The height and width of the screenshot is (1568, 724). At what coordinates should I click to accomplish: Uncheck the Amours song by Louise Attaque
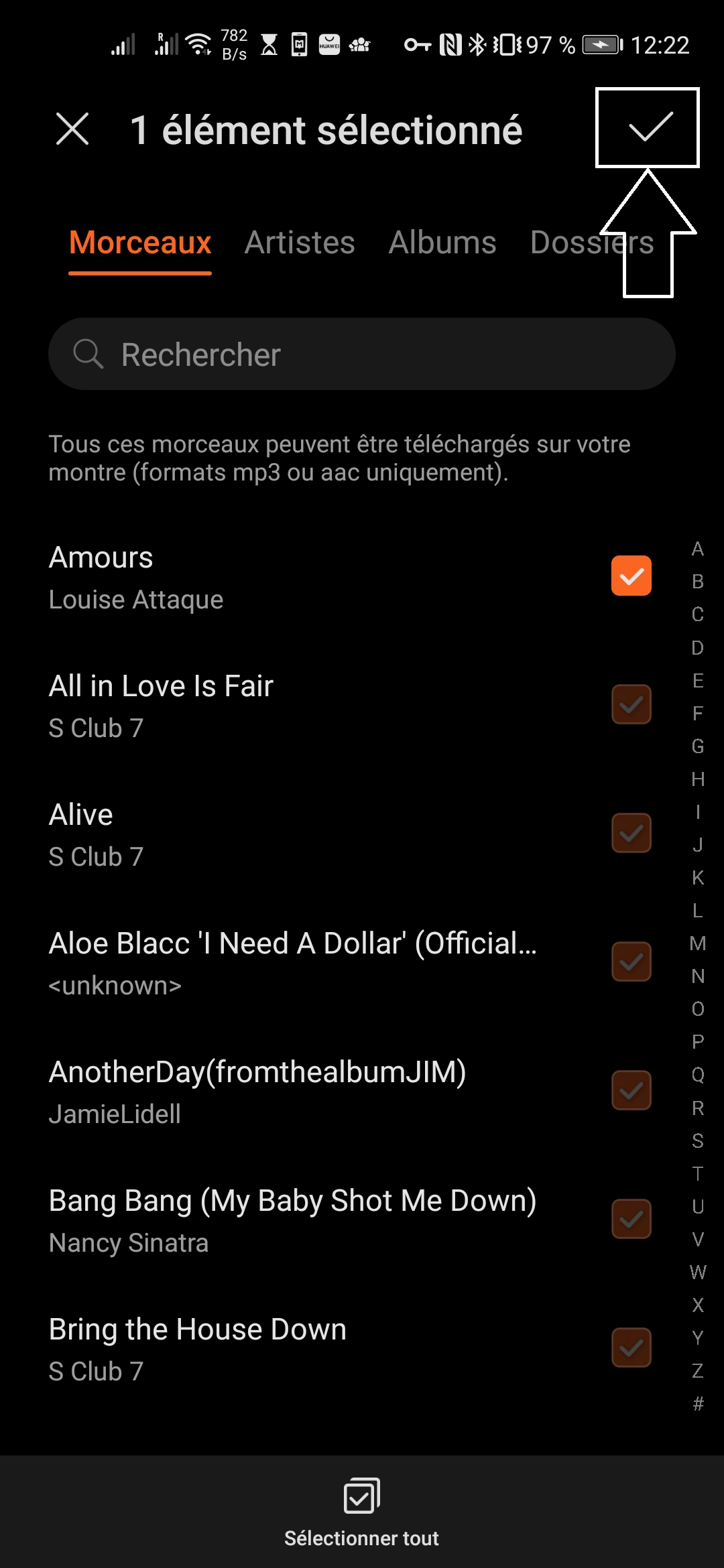[631, 576]
